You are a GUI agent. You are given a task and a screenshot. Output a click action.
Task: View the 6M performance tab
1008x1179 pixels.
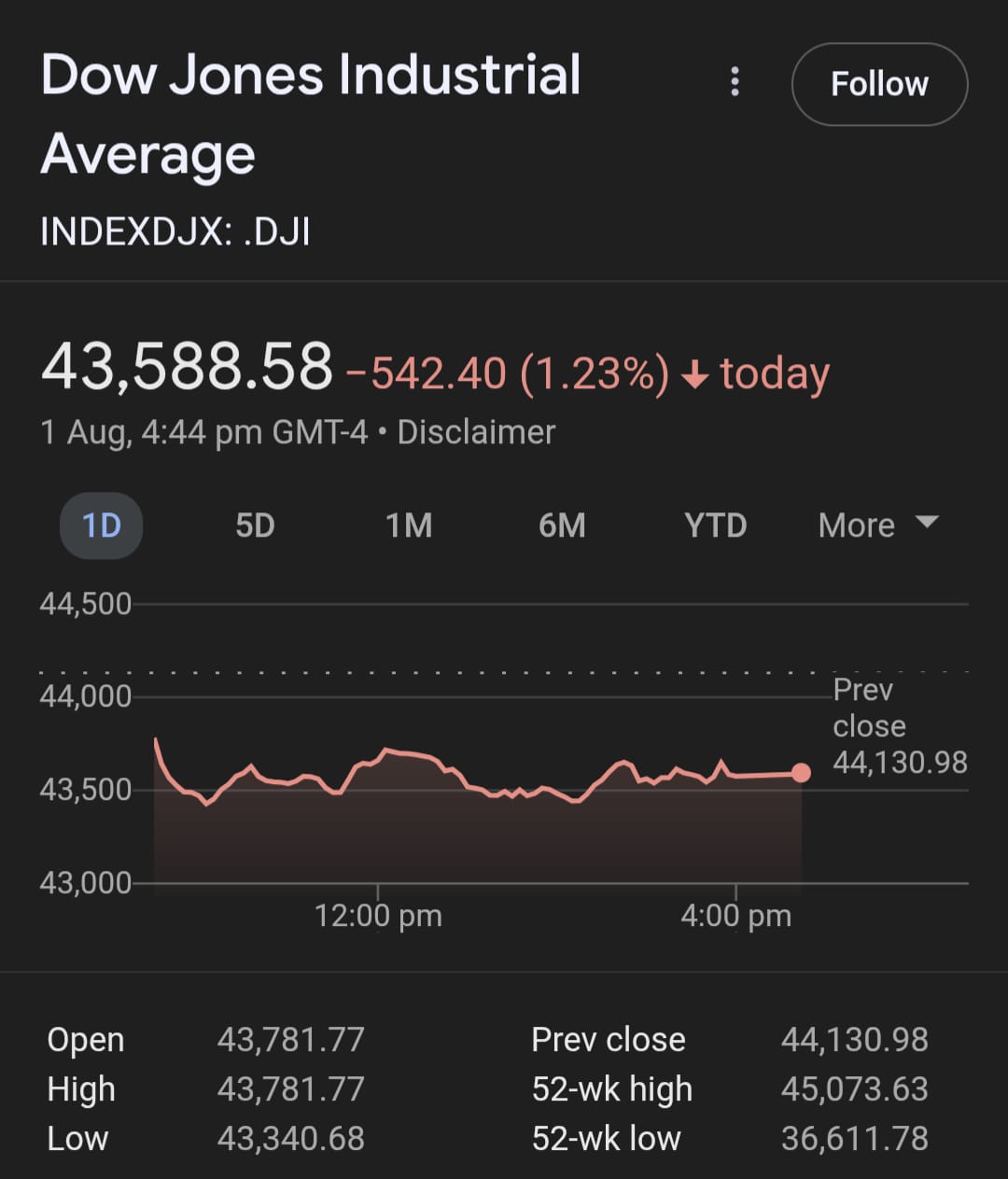click(x=563, y=525)
